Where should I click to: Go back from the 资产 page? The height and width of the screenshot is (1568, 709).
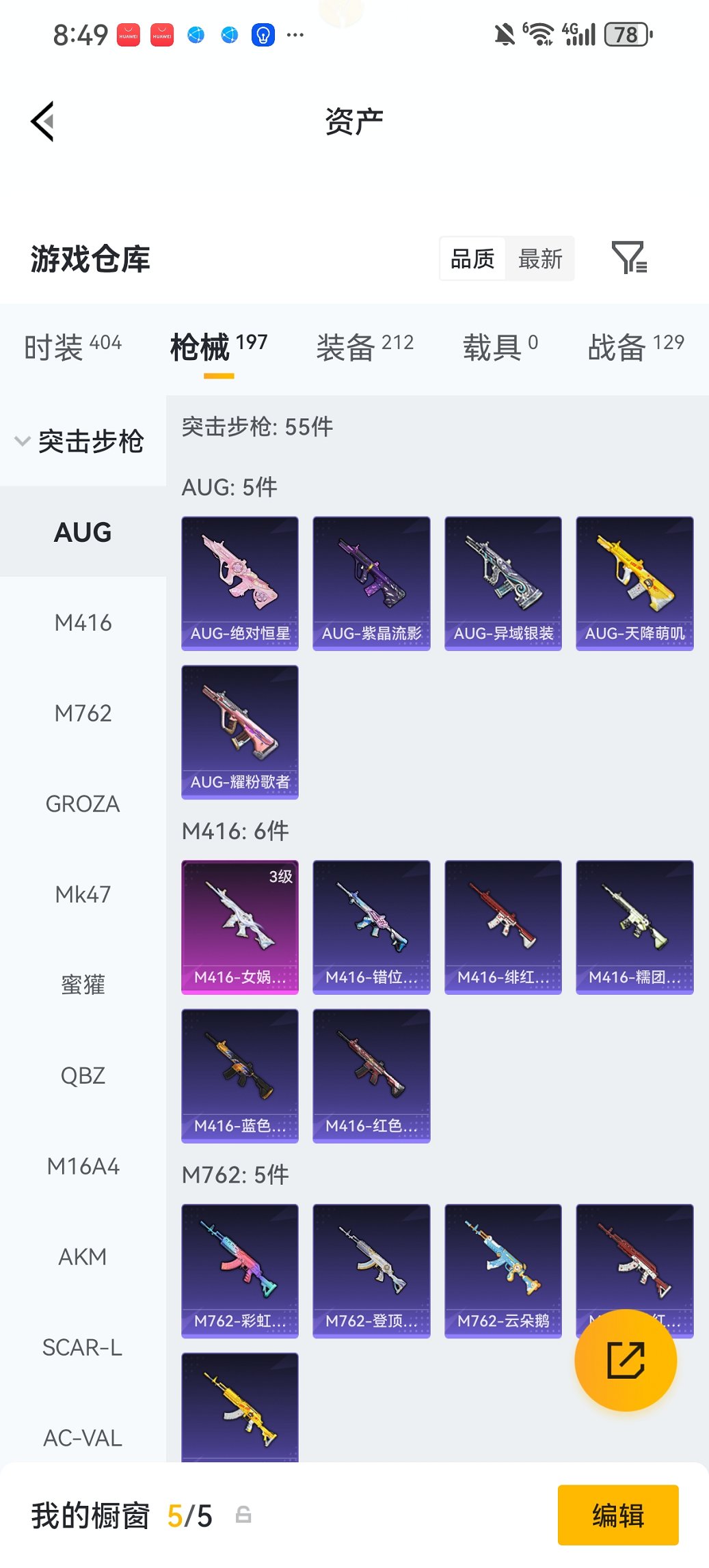pos(42,122)
